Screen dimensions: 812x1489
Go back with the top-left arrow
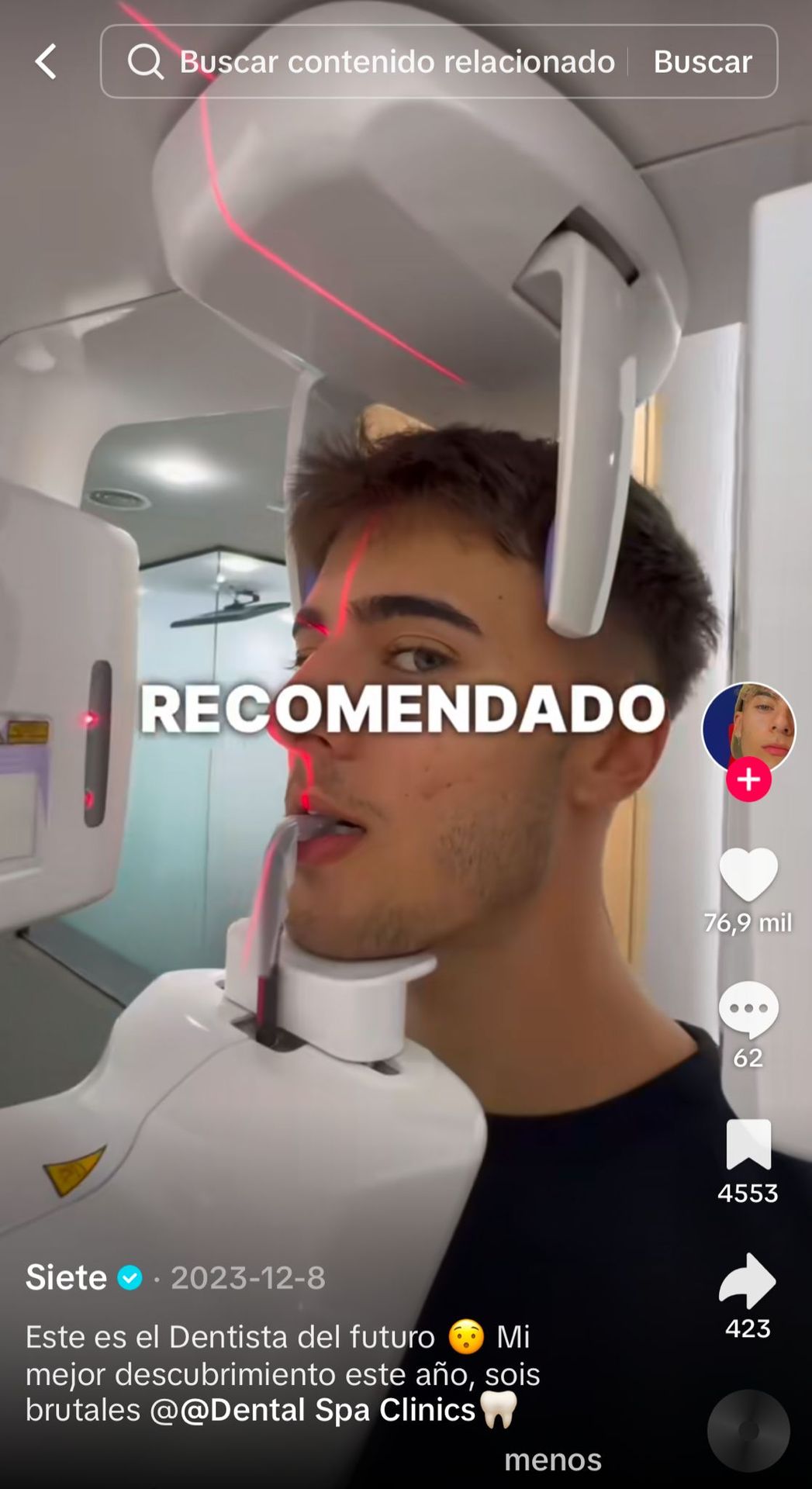pyautogui.click(x=47, y=61)
